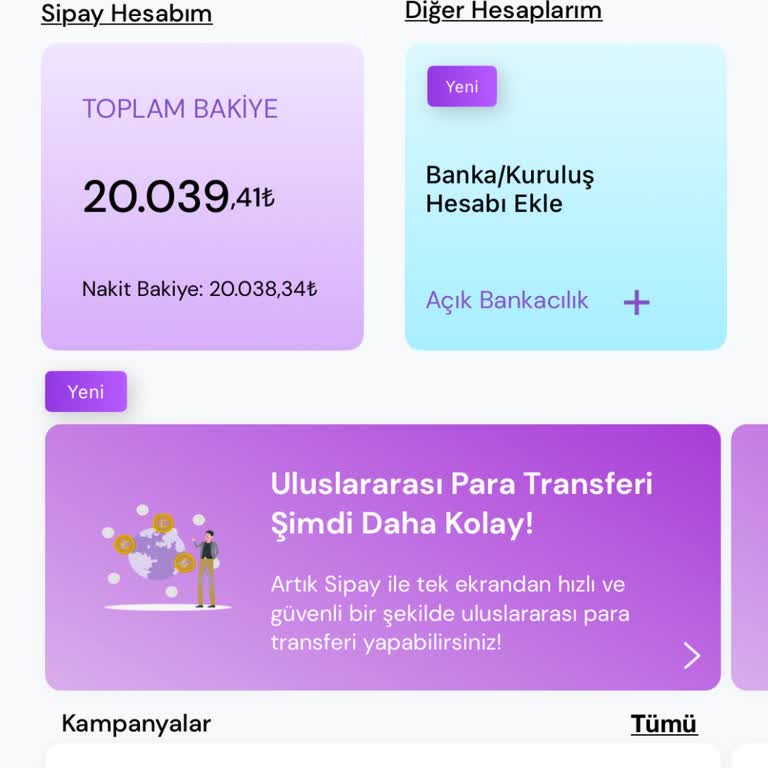Open the Uluslararası Para Transferi banner

coord(382,557)
